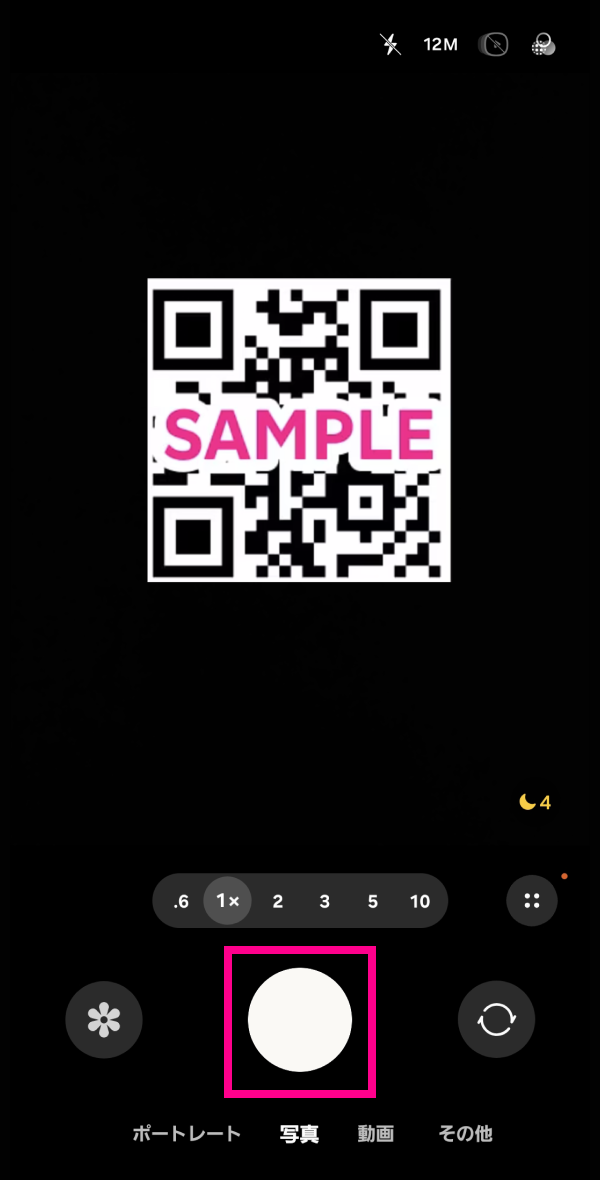600x1180 pixels.
Task: Select the .6 ultra-wide zoom
Action: 181,901
